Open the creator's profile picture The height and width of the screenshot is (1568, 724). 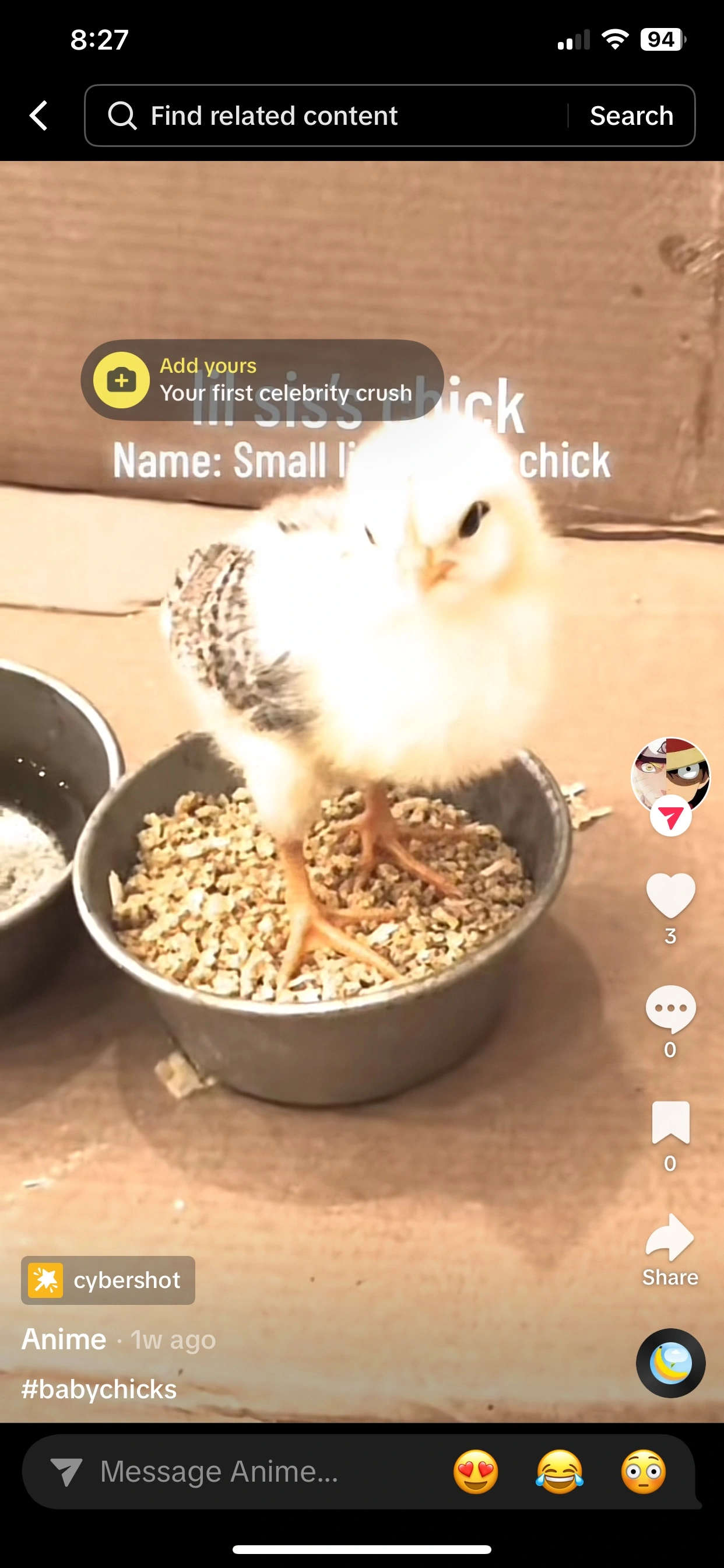670,774
